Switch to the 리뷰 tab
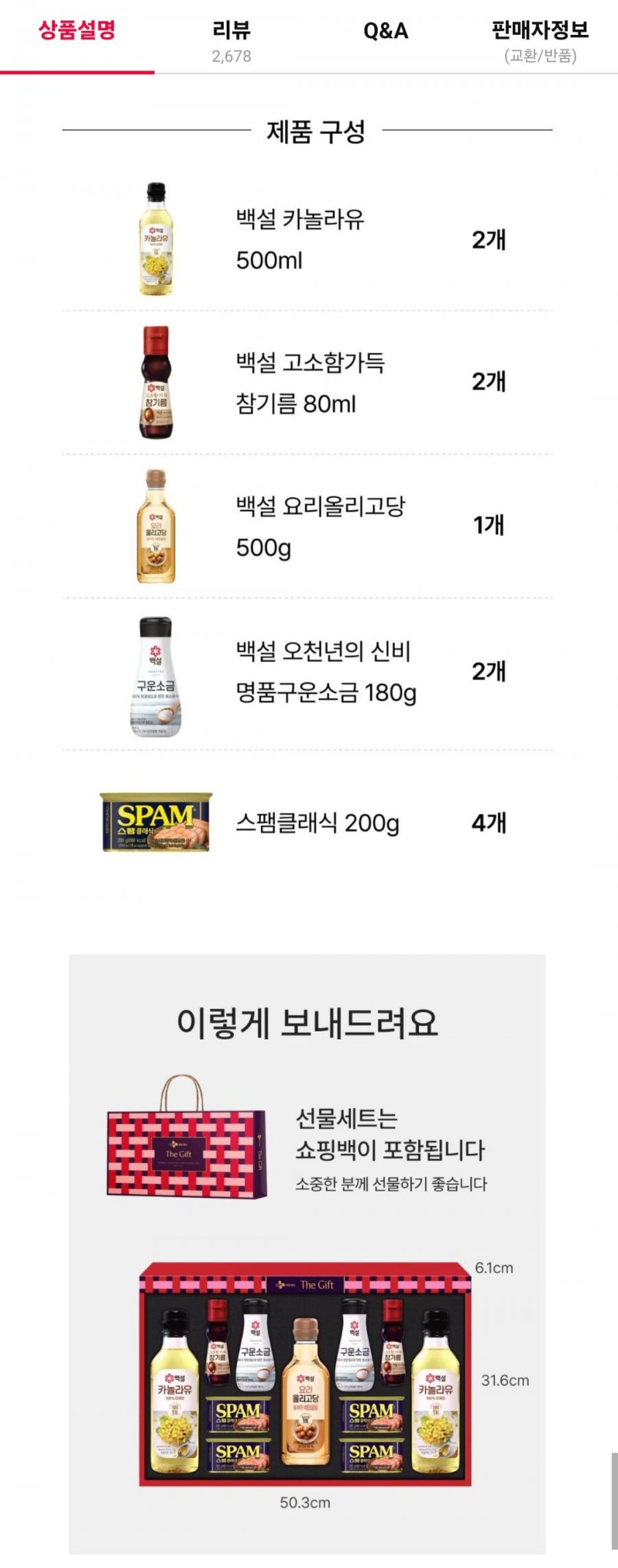Viewport: 618px width, 1568px height. [x=231, y=40]
